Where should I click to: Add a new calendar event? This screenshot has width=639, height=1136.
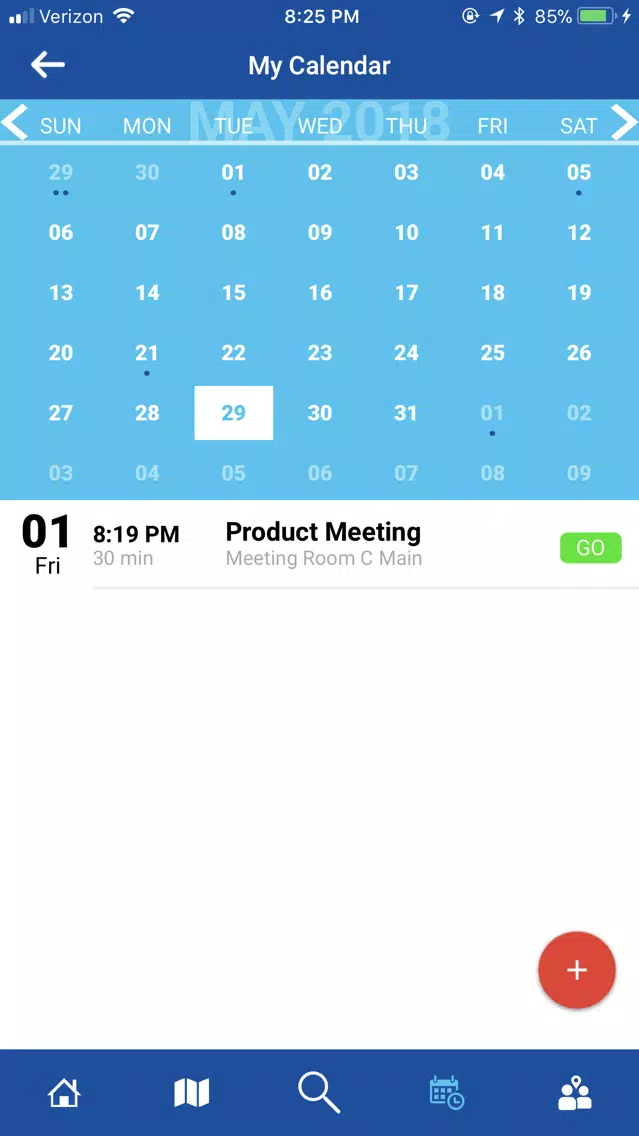577,970
